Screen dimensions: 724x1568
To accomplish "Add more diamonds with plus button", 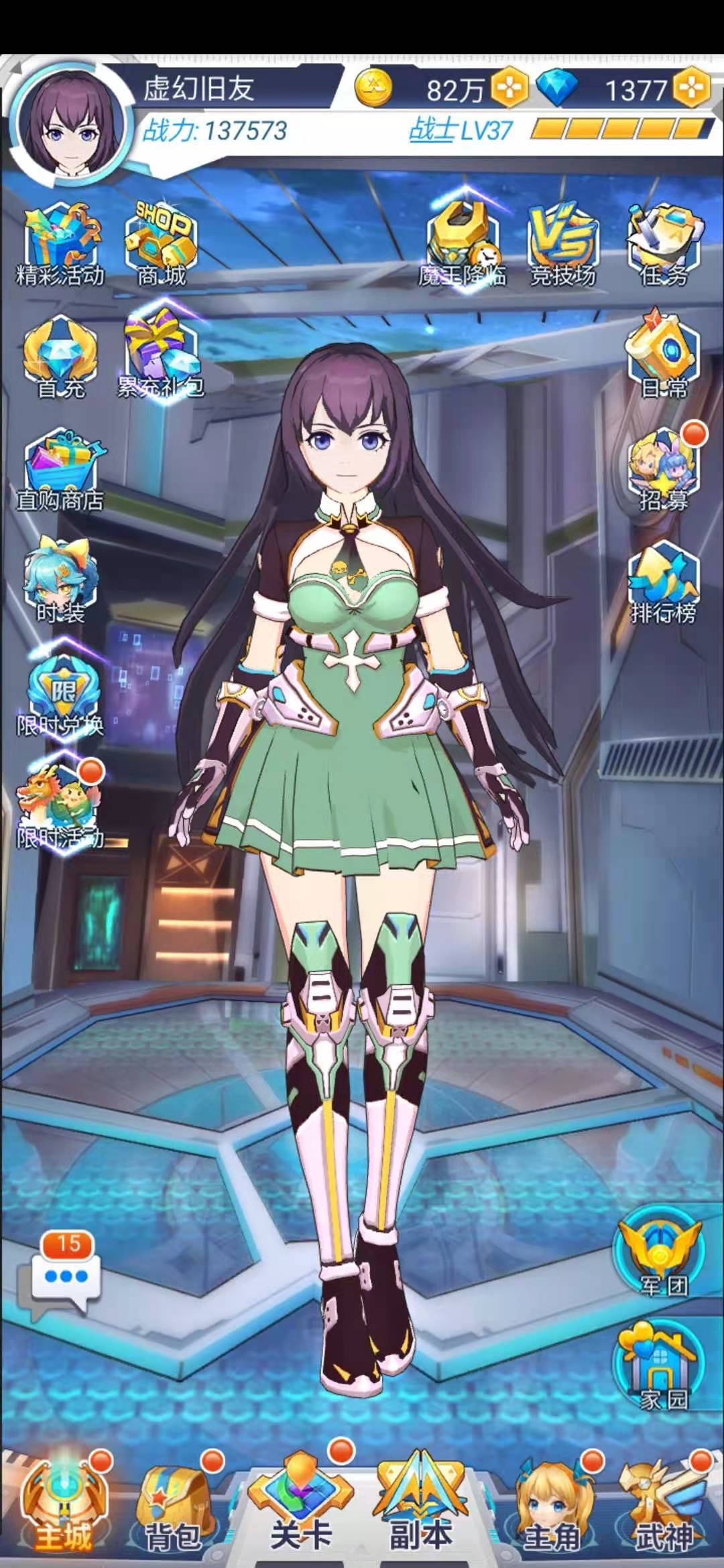I will coord(692,88).
